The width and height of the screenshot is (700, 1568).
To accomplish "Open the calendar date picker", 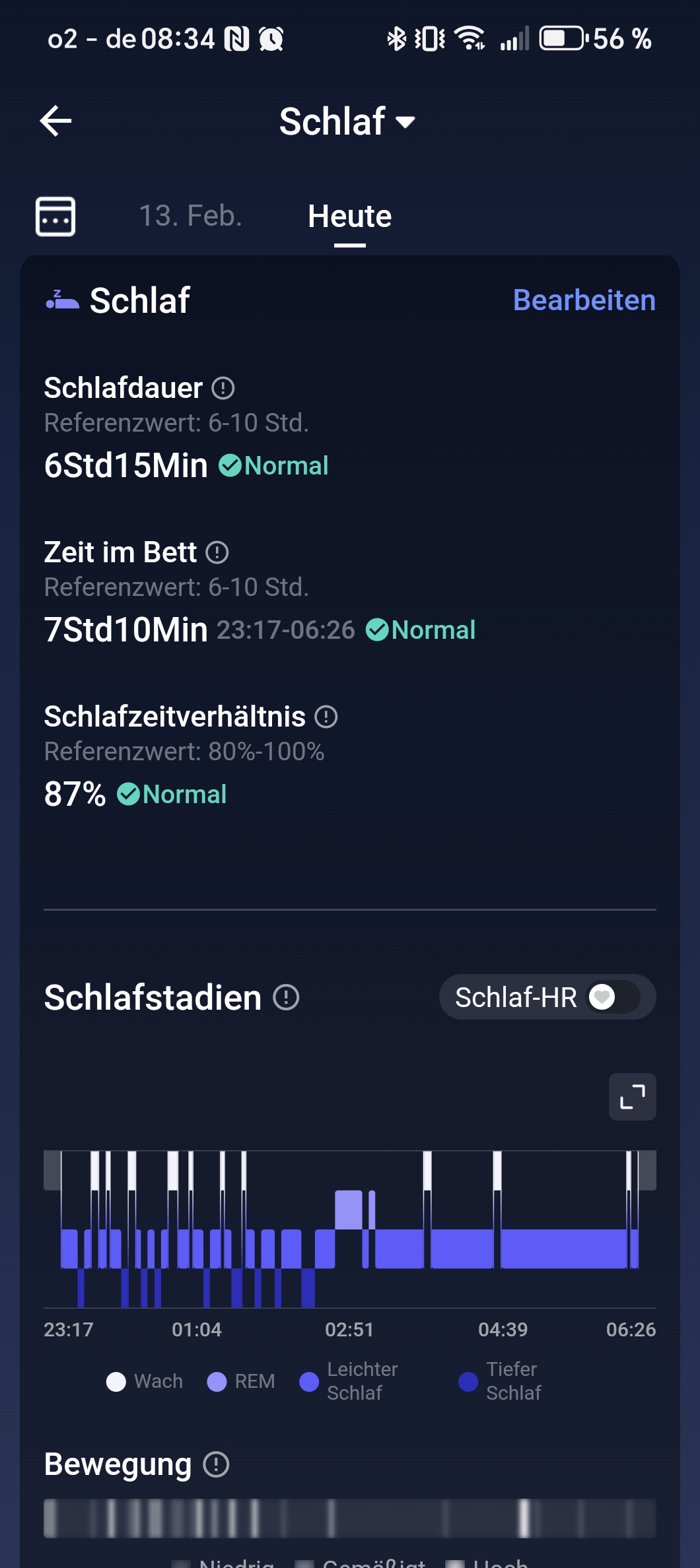I will point(55,216).
